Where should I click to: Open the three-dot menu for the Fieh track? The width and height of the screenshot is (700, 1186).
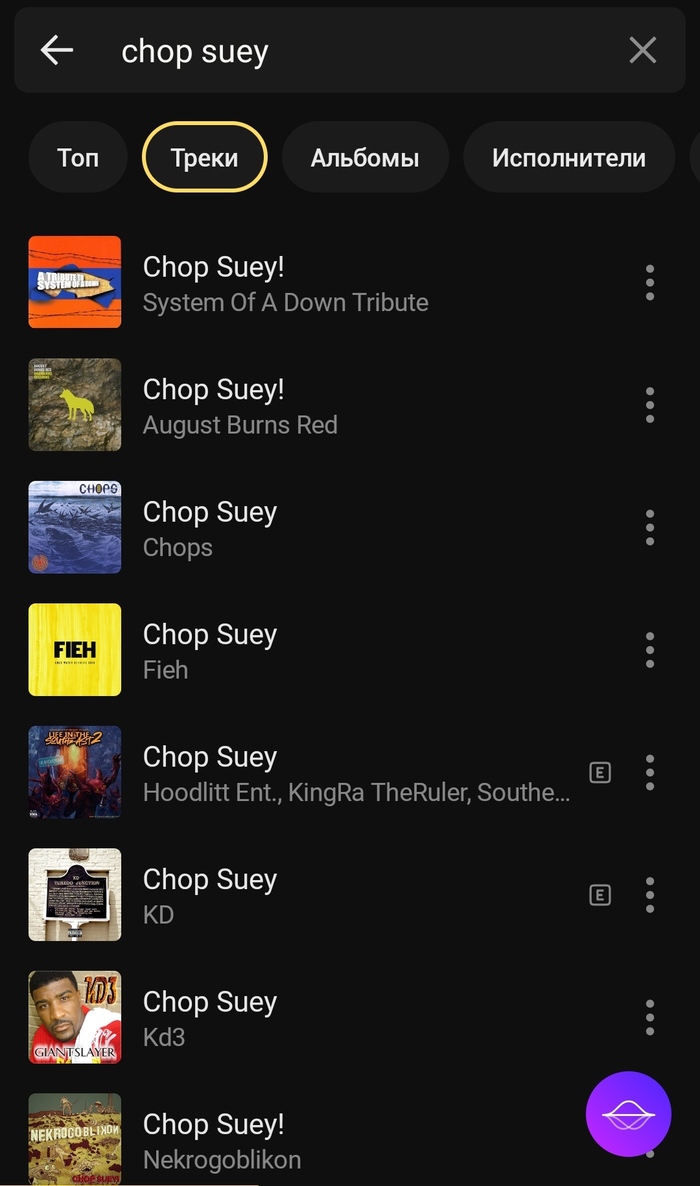pyautogui.click(x=650, y=650)
